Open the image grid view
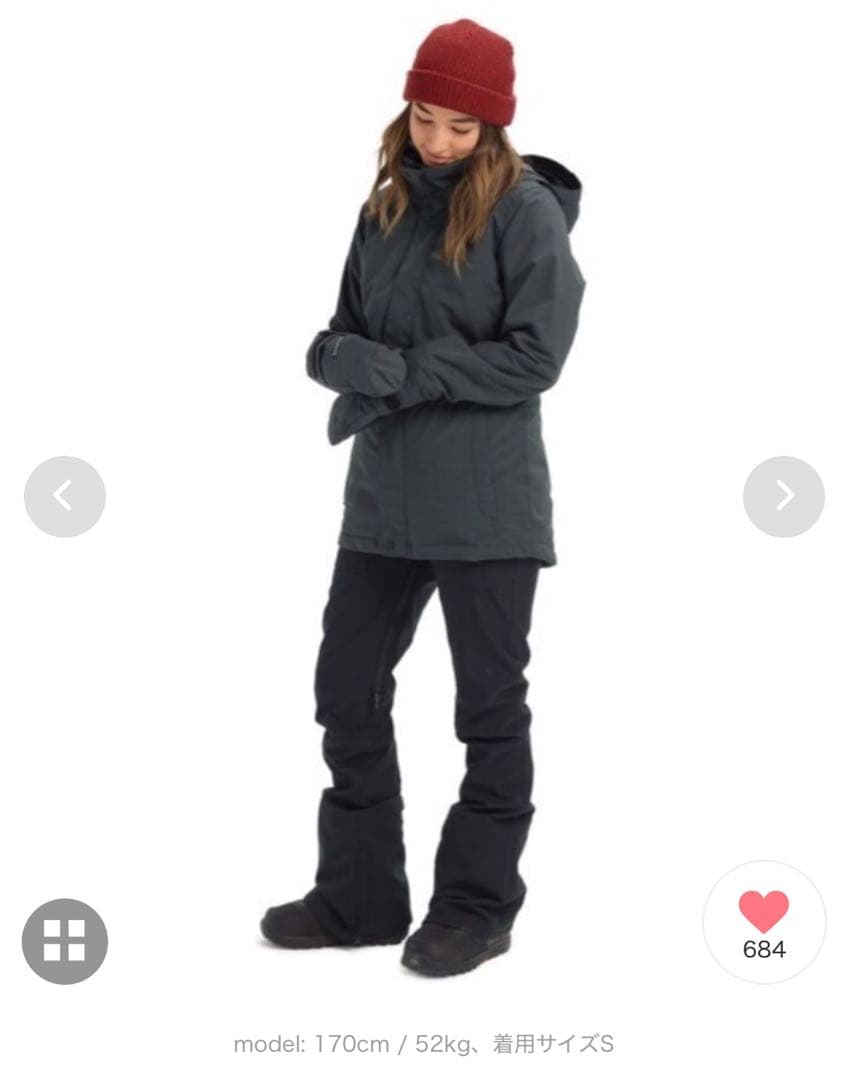 [64, 941]
